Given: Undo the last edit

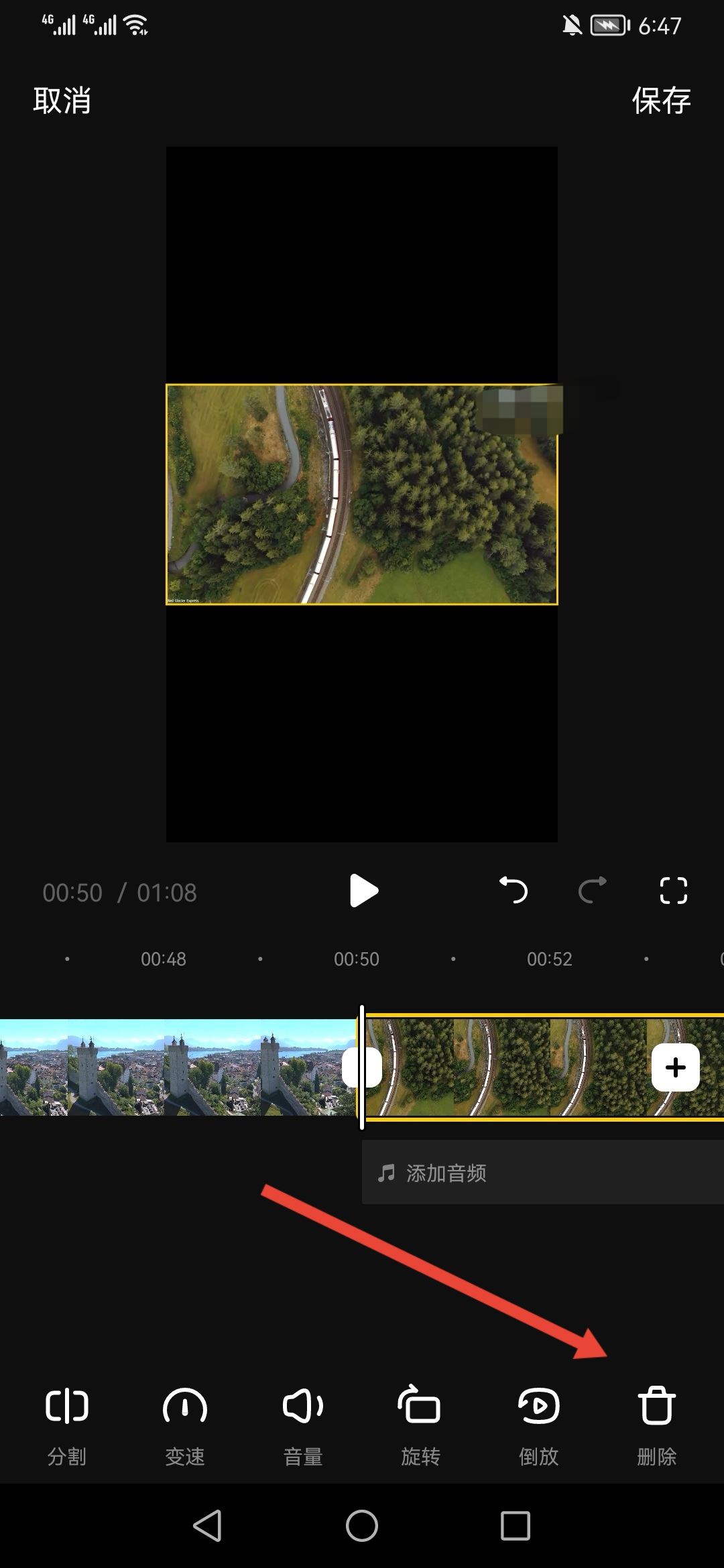Looking at the screenshot, I should coord(514,891).
